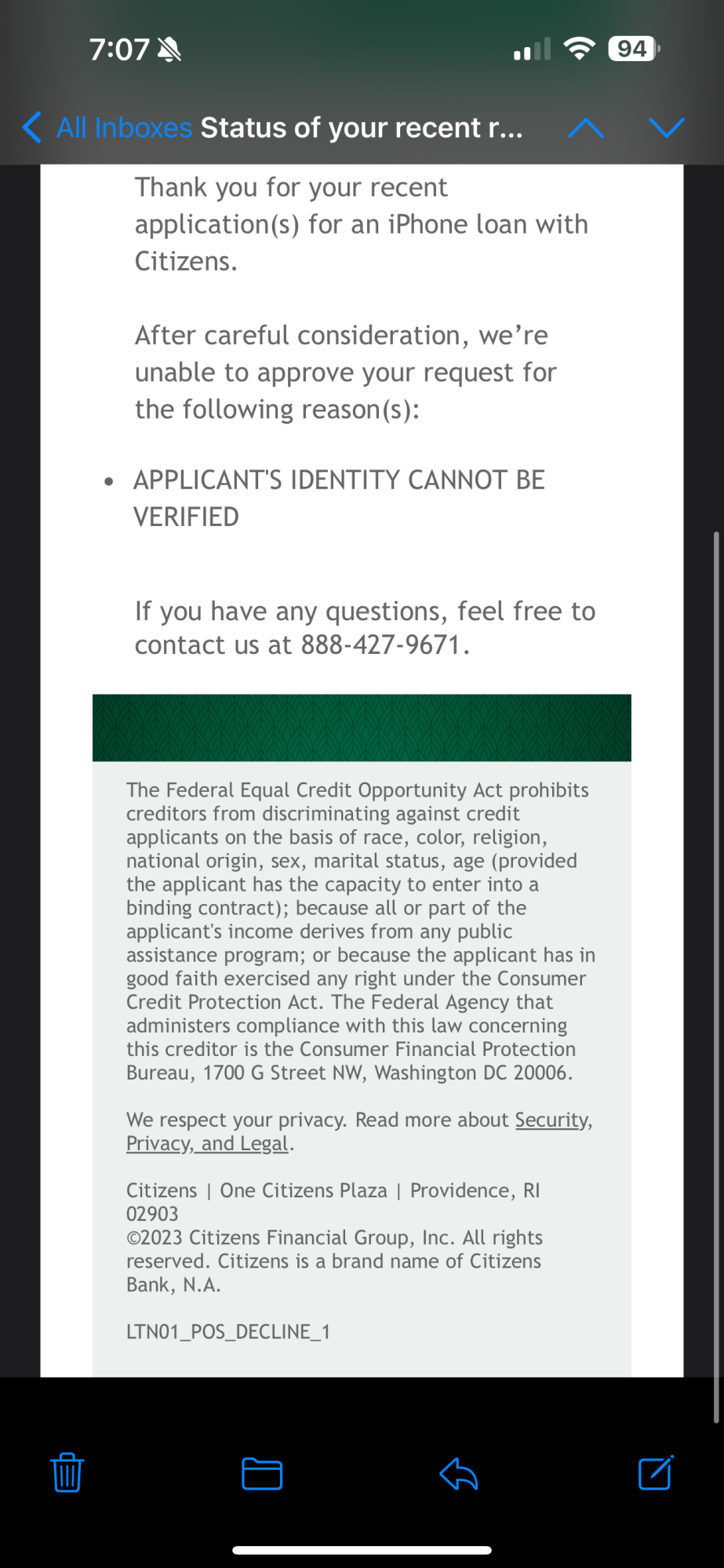Go back to All Inboxes
The width and height of the screenshot is (724, 1568).
point(107,127)
